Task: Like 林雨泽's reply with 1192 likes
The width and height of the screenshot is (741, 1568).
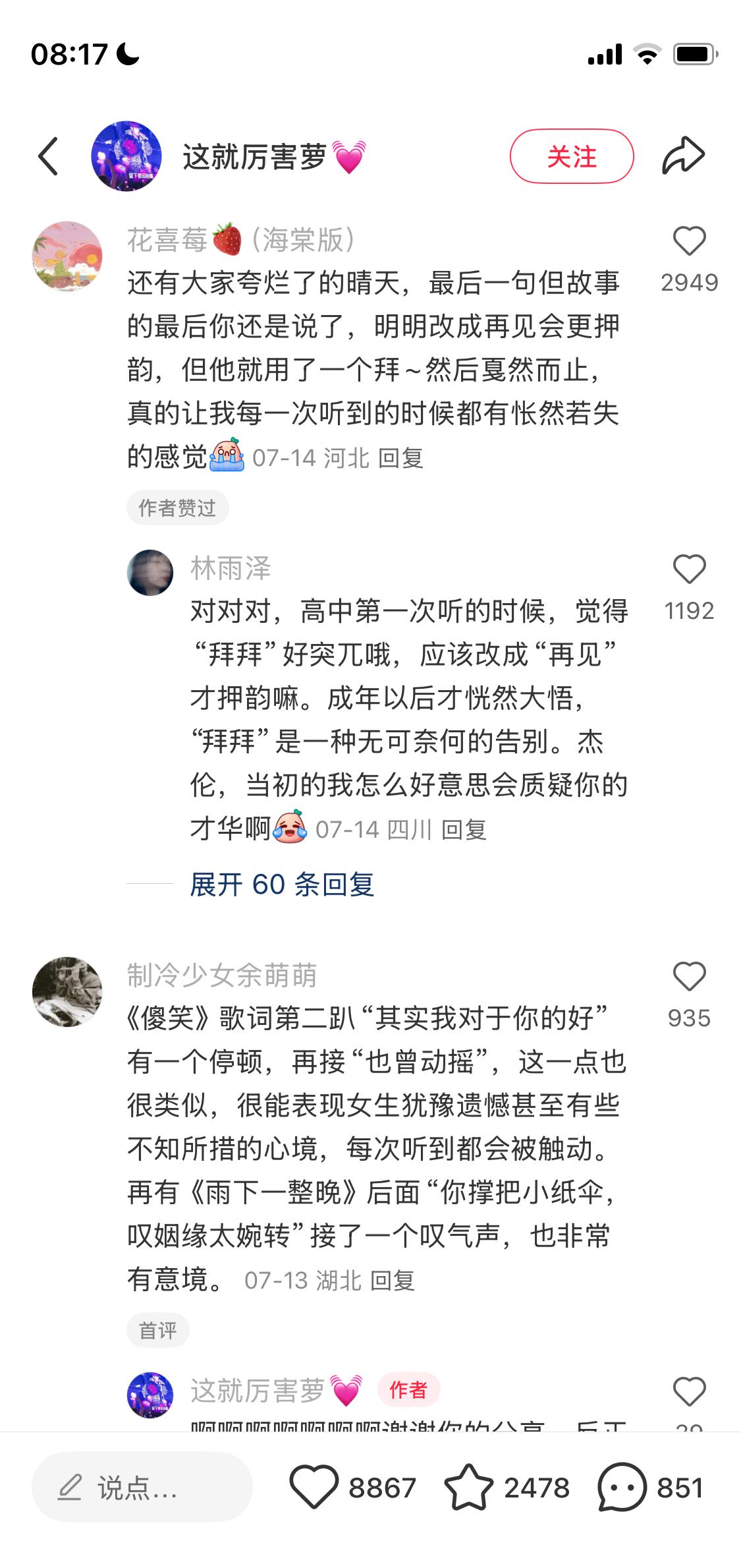Action: point(689,569)
